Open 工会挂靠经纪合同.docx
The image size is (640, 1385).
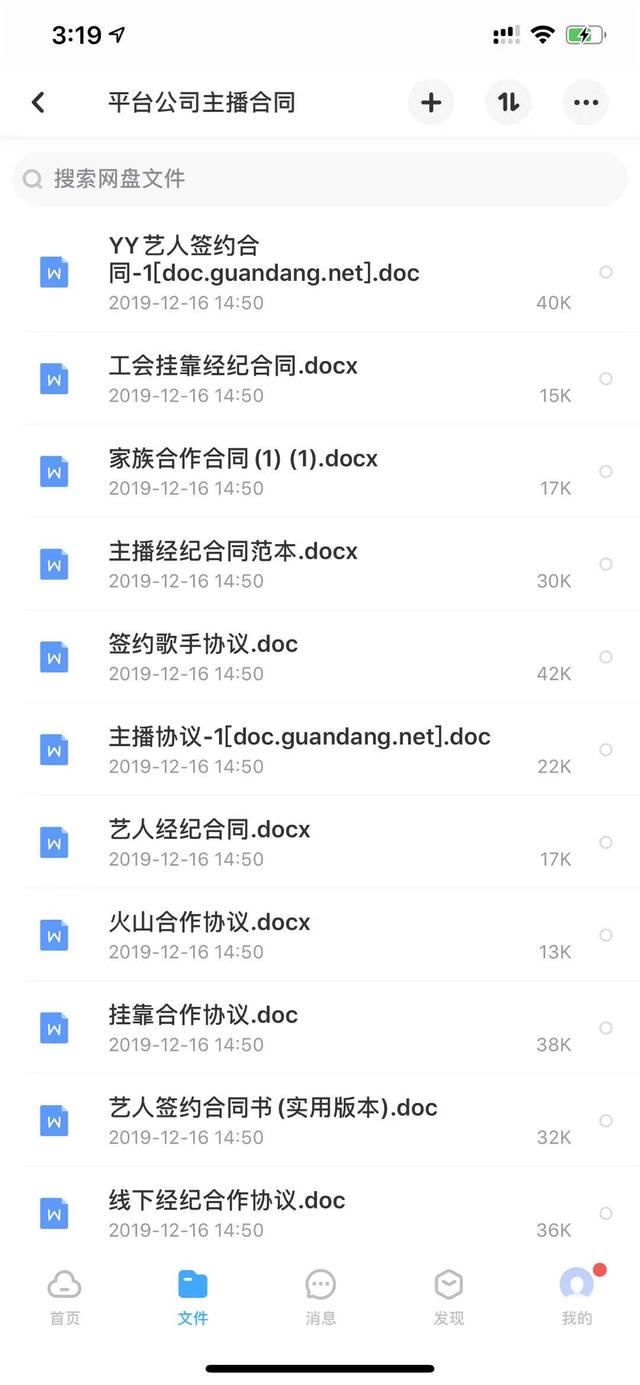pos(320,379)
